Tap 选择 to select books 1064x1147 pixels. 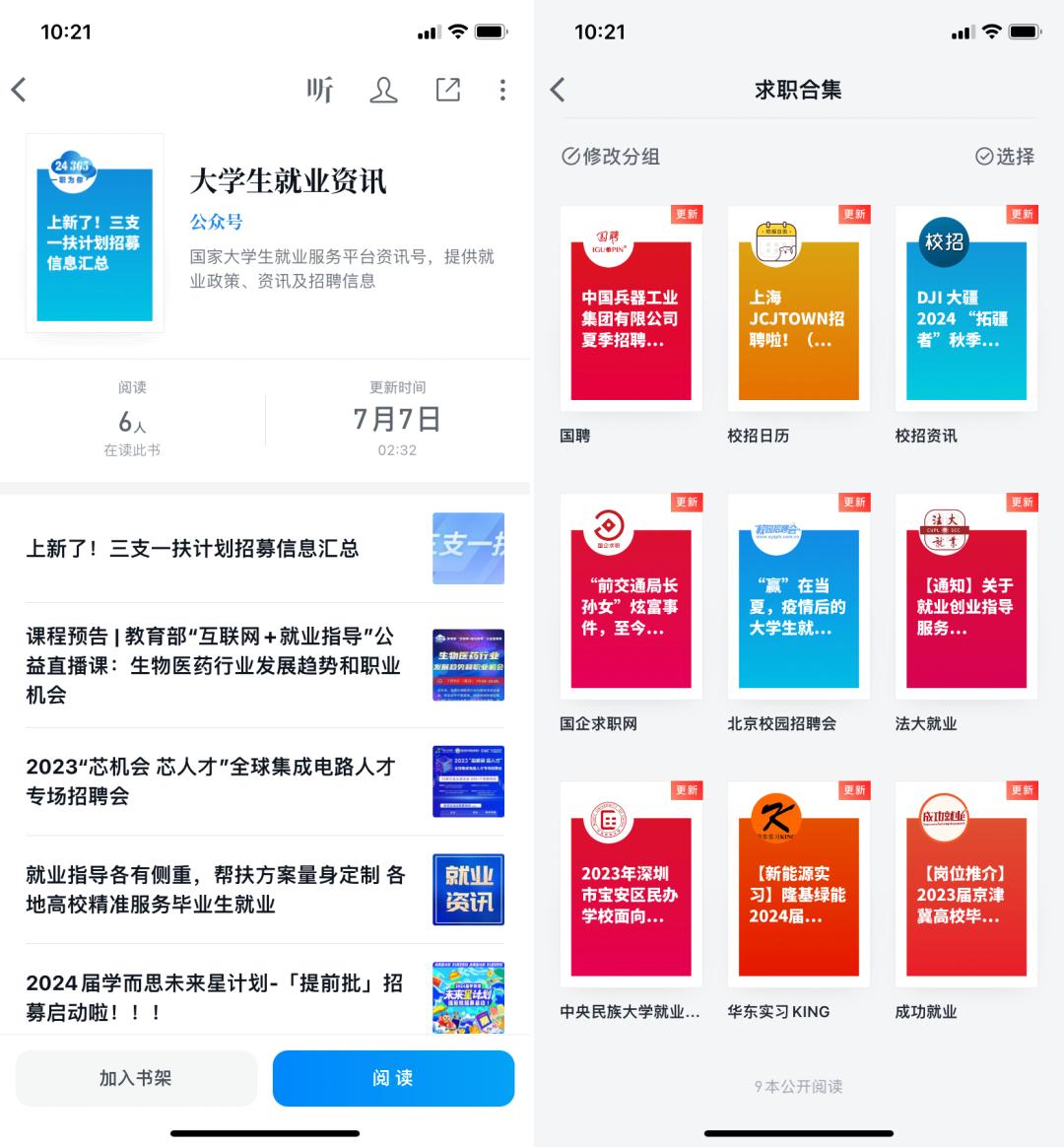pyautogui.click(x=1005, y=156)
